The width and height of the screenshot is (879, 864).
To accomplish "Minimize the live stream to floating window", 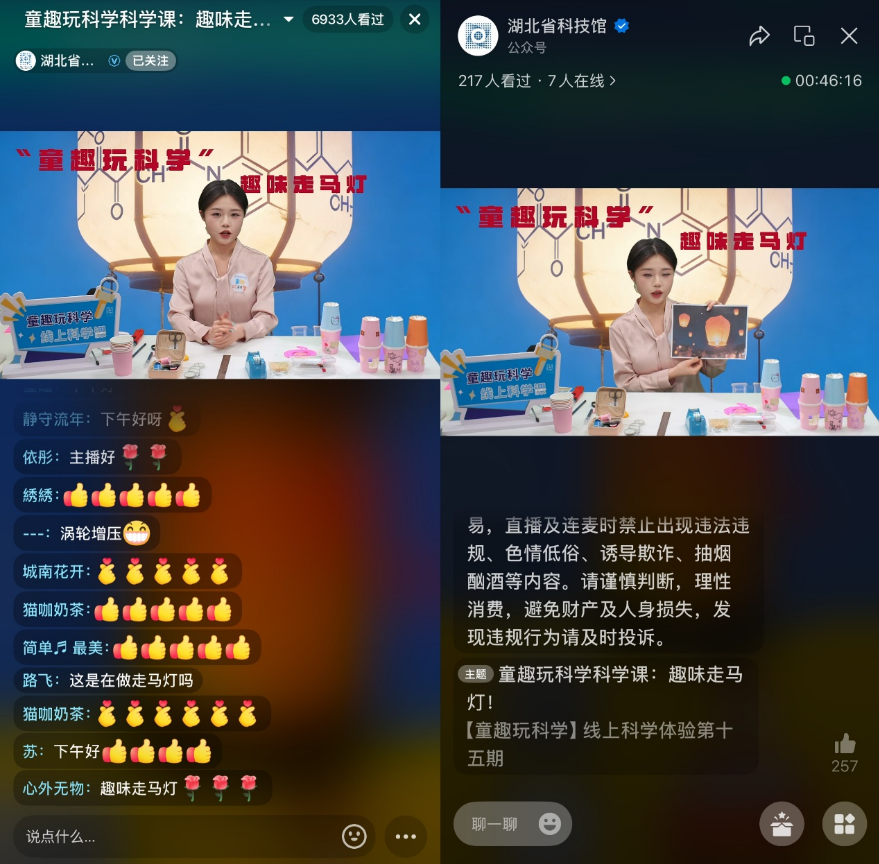I will [804, 36].
